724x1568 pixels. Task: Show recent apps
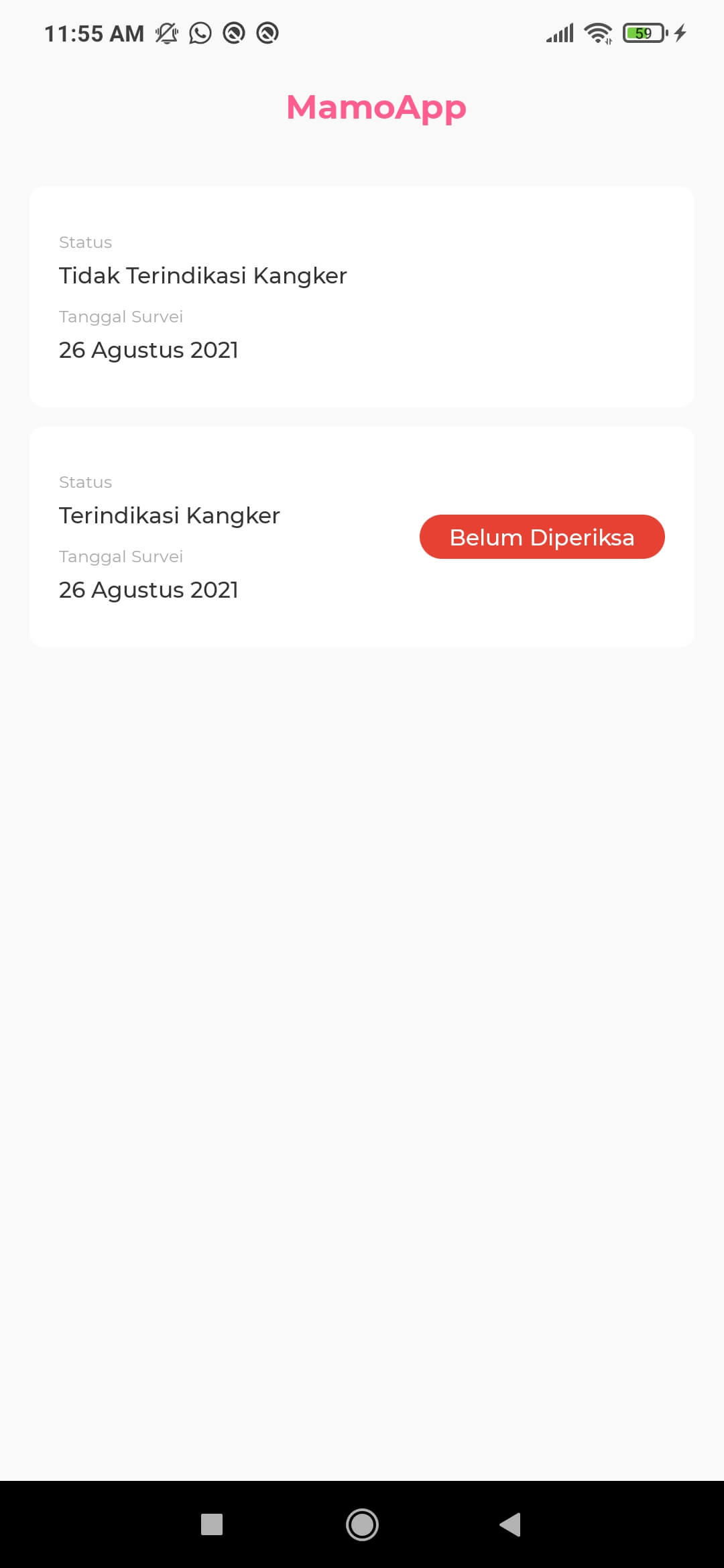click(x=212, y=1524)
